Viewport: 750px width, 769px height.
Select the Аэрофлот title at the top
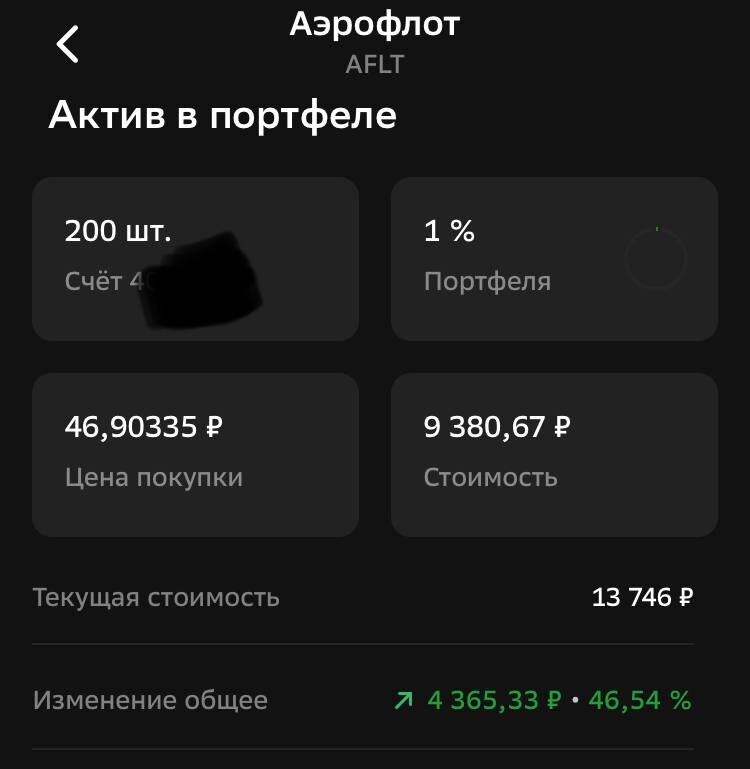[374, 25]
